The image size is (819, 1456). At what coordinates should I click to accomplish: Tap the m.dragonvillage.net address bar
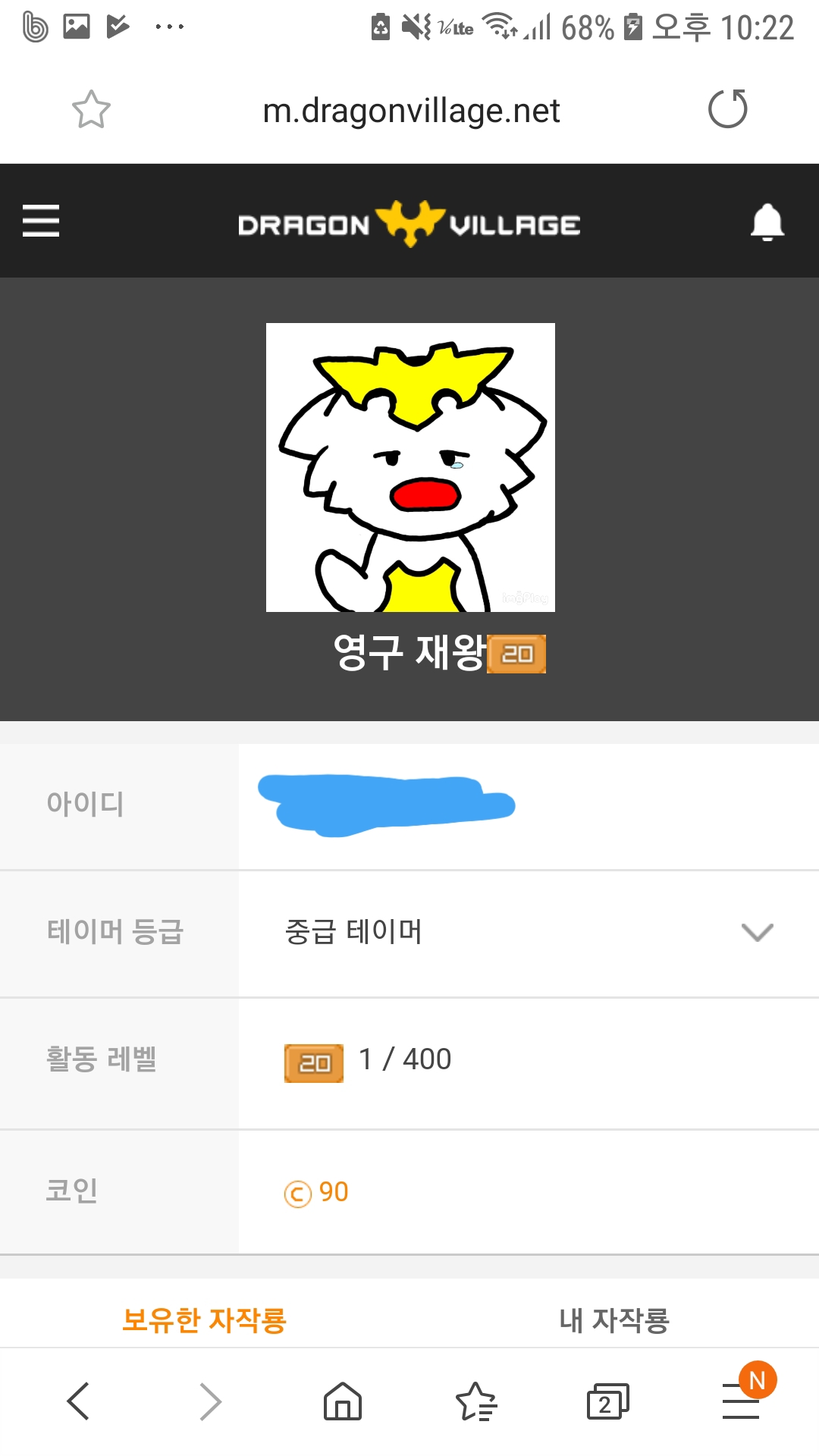pyautogui.click(x=410, y=111)
